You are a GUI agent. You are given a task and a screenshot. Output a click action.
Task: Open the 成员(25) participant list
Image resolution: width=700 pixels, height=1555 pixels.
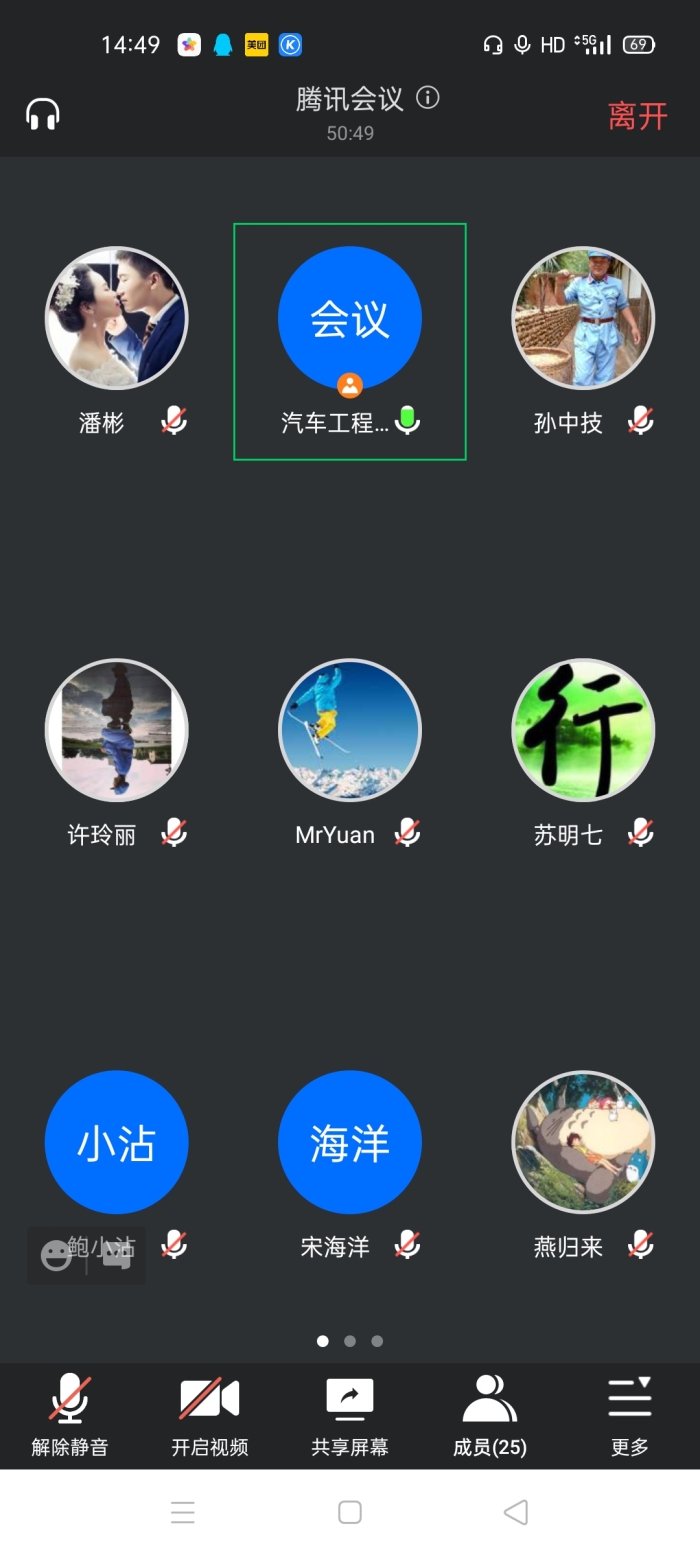[490, 1414]
